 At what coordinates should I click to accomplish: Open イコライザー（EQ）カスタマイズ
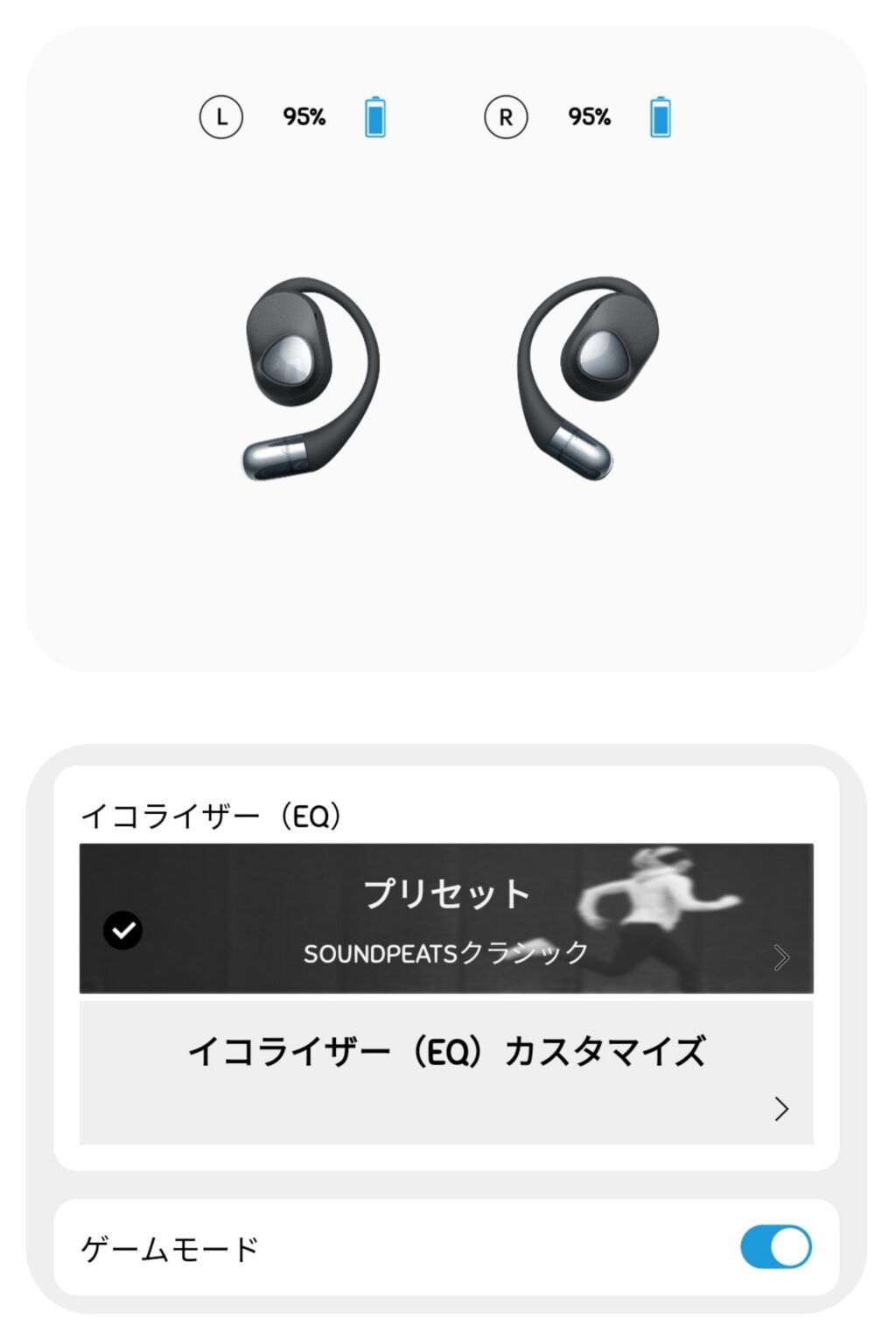[446, 1072]
